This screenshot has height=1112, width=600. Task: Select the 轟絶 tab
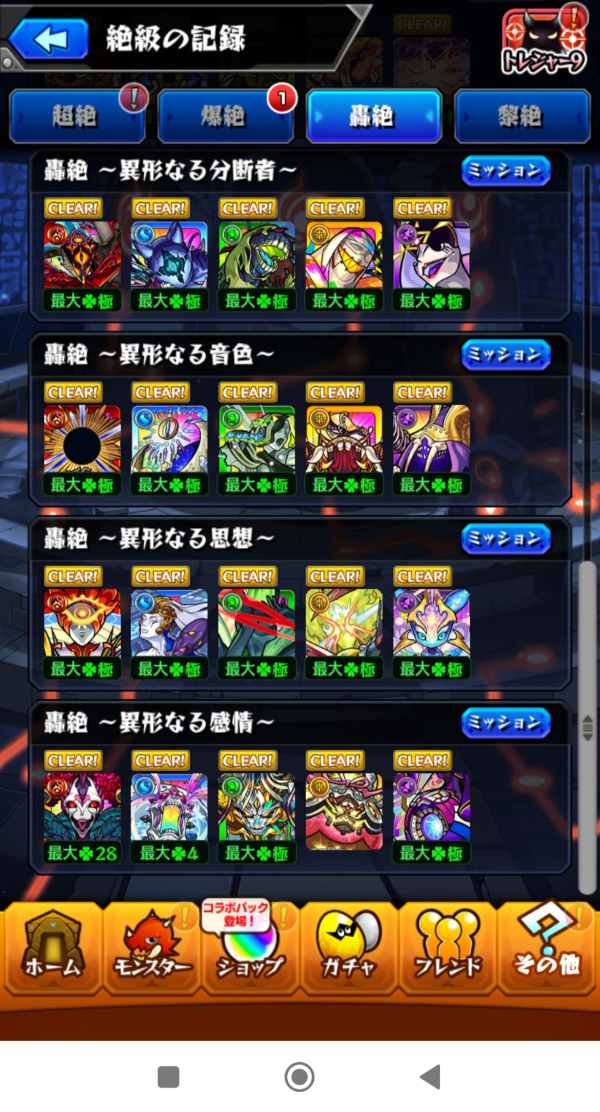click(373, 116)
